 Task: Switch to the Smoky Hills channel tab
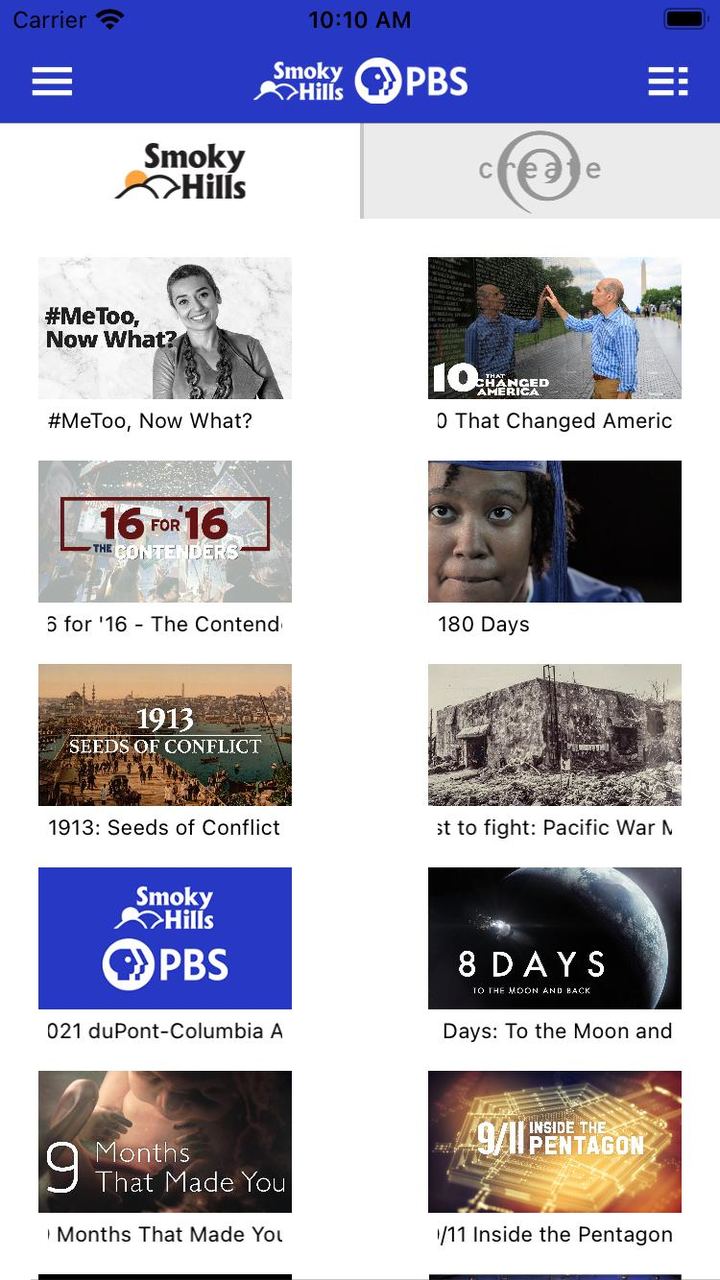click(x=180, y=171)
